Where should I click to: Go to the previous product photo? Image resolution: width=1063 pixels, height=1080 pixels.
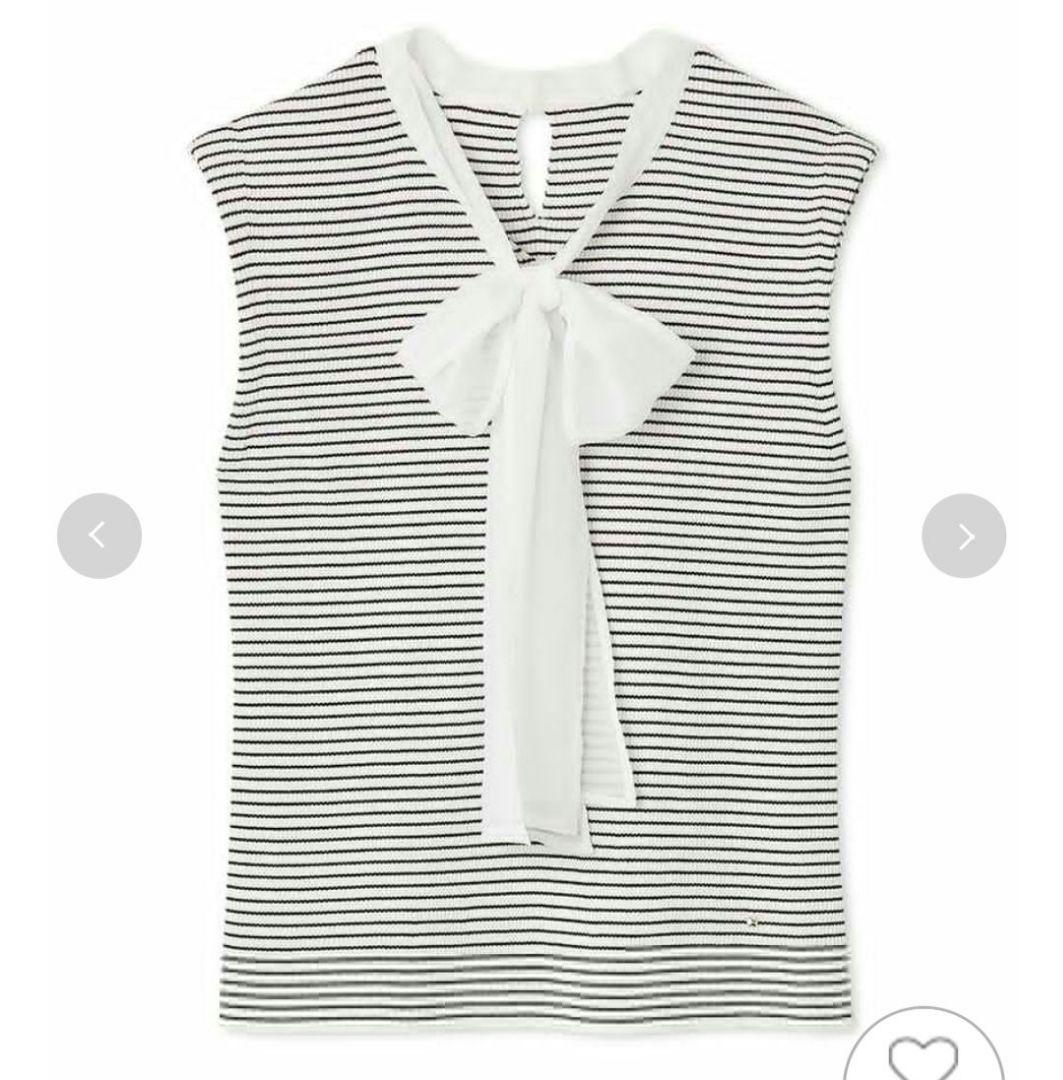pyautogui.click(x=99, y=536)
